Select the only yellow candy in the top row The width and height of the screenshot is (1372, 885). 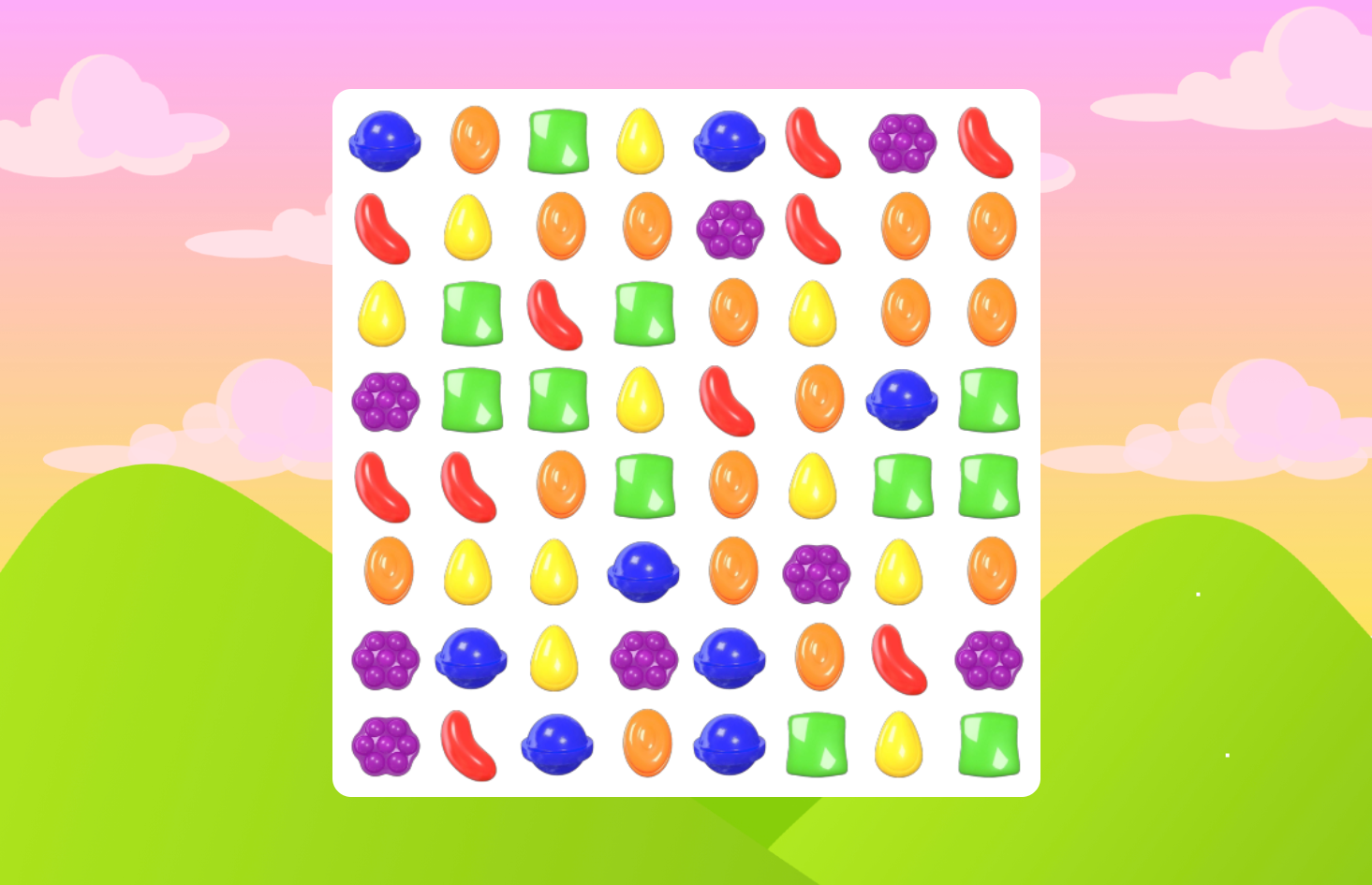click(x=641, y=141)
